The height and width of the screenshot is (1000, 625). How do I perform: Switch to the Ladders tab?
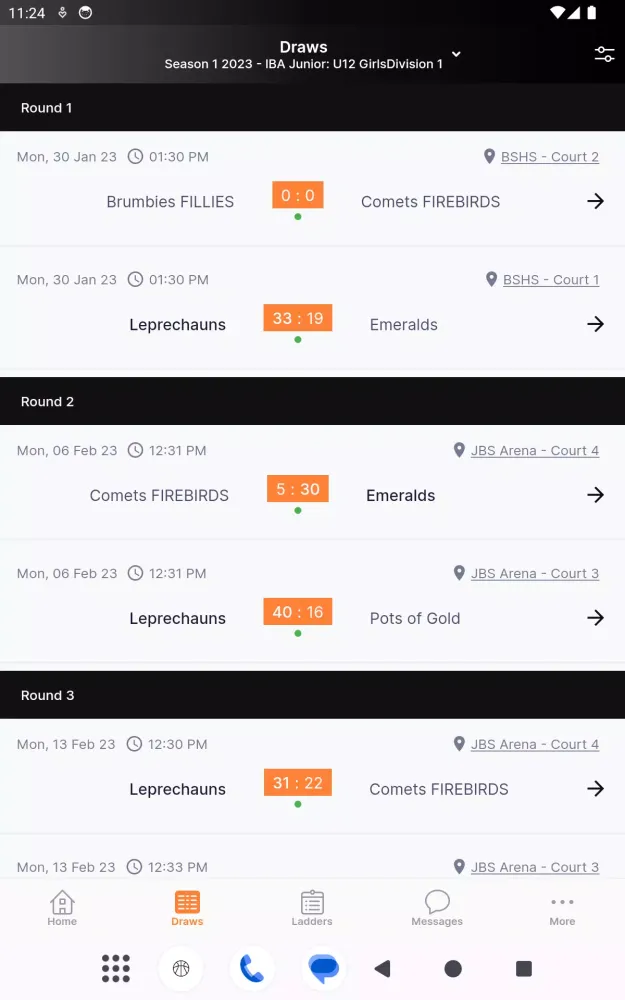tap(312, 908)
